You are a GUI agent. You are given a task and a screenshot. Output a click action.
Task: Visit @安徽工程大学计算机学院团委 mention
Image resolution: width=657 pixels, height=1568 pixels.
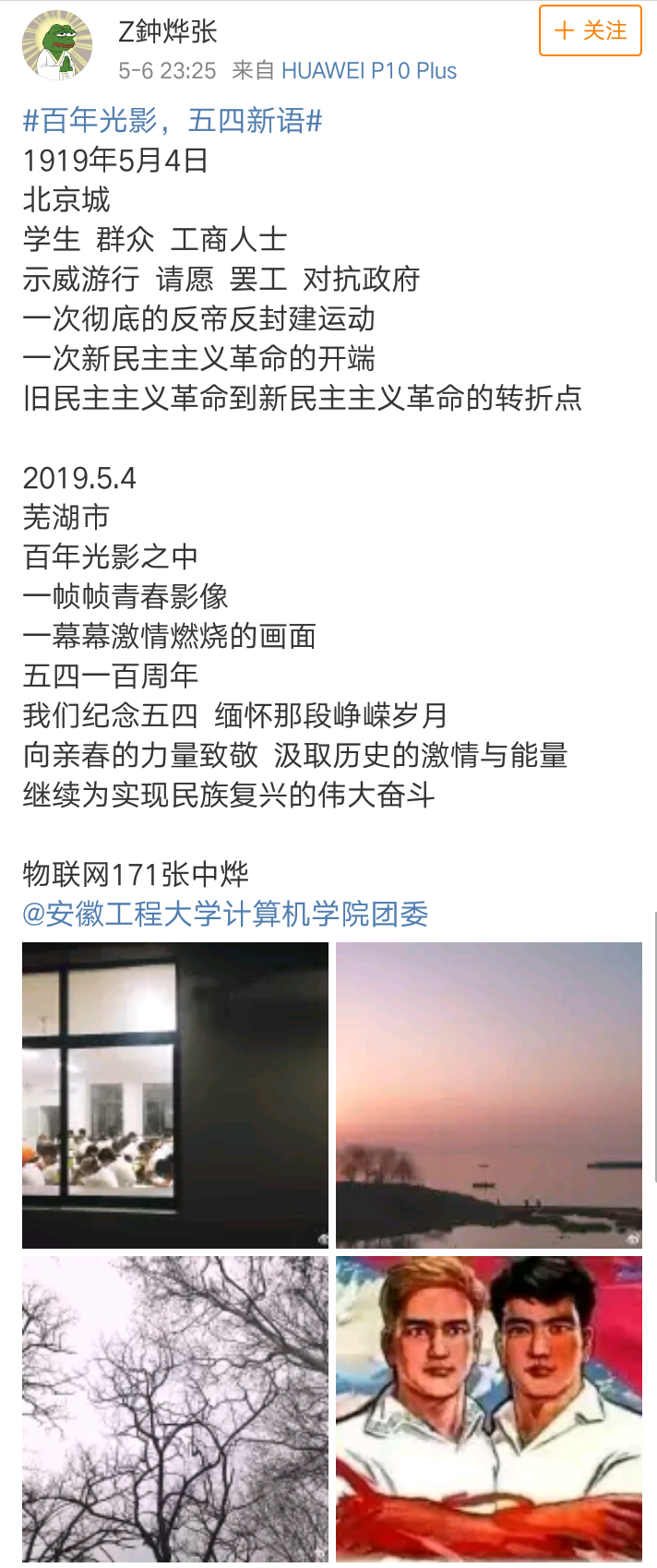click(225, 914)
